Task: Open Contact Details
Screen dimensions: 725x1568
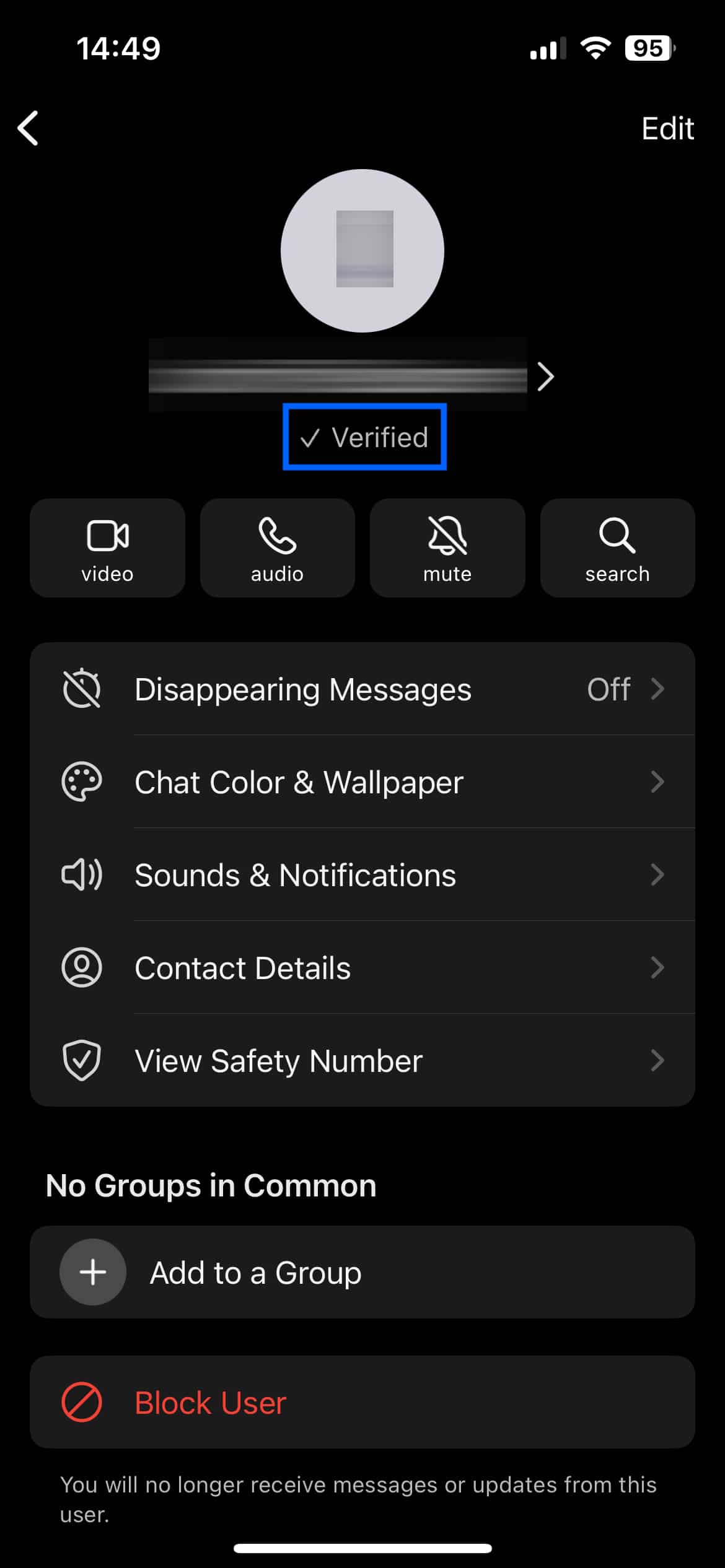Action: (x=362, y=967)
